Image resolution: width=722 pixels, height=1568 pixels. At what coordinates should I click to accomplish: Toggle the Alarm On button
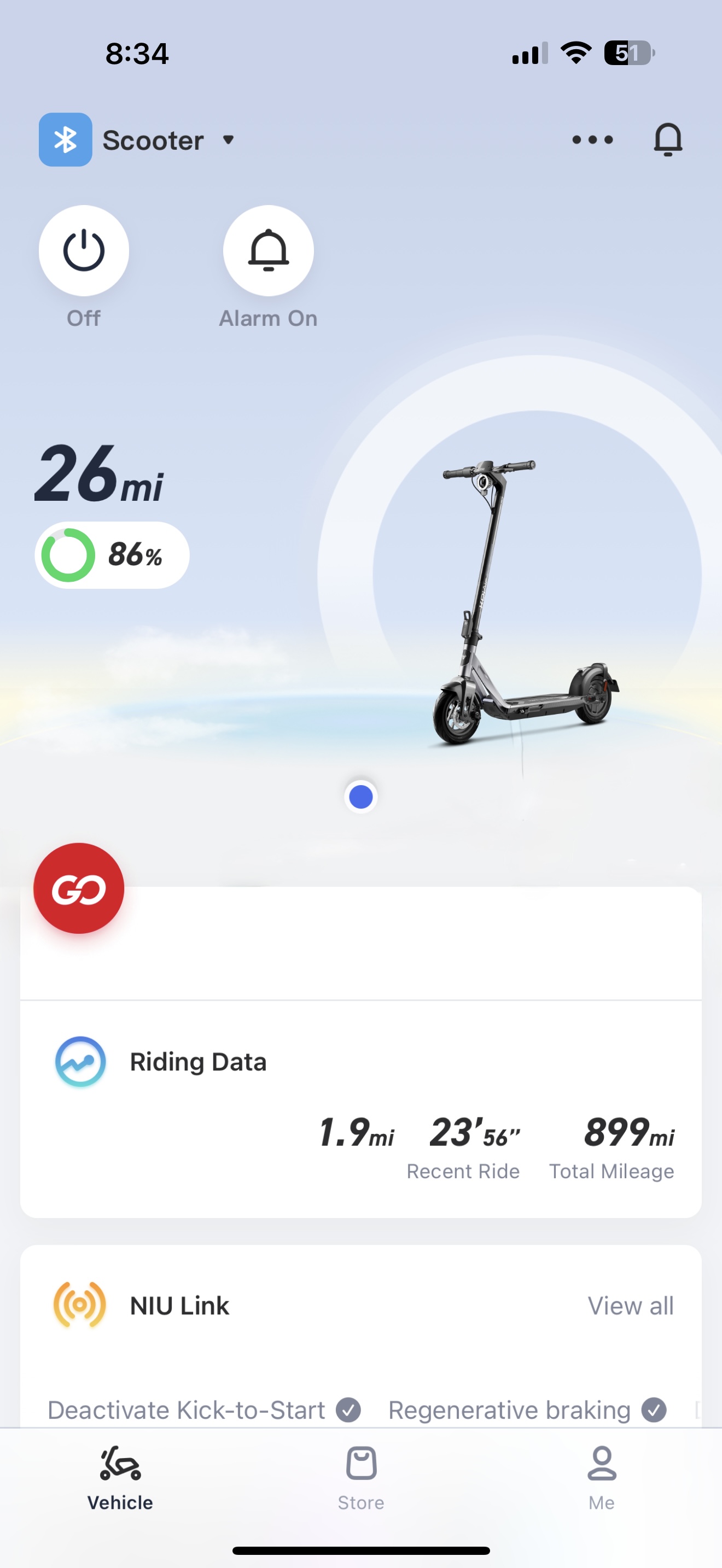[268, 251]
